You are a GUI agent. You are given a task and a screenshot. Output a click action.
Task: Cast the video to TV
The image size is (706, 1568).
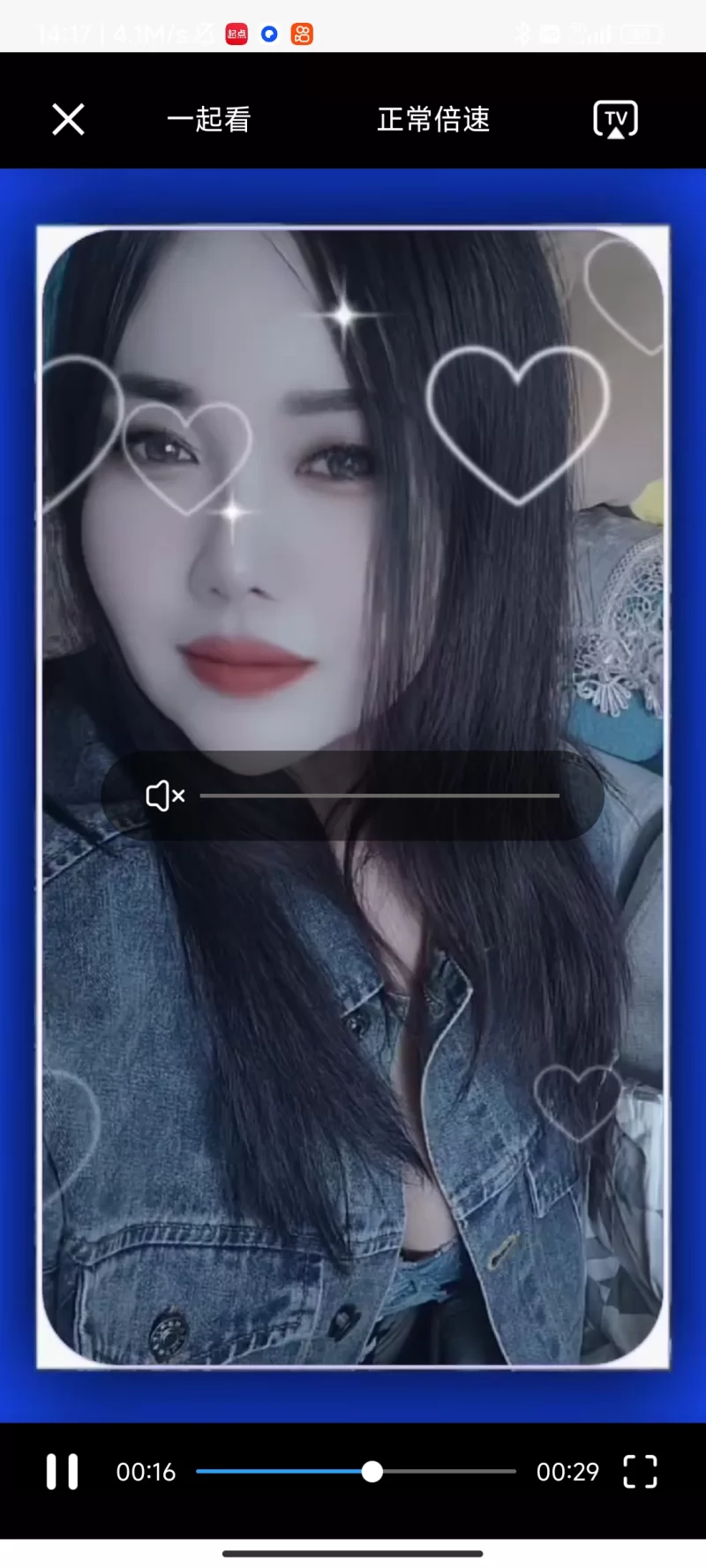pyautogui.click(x=615, y=119)
